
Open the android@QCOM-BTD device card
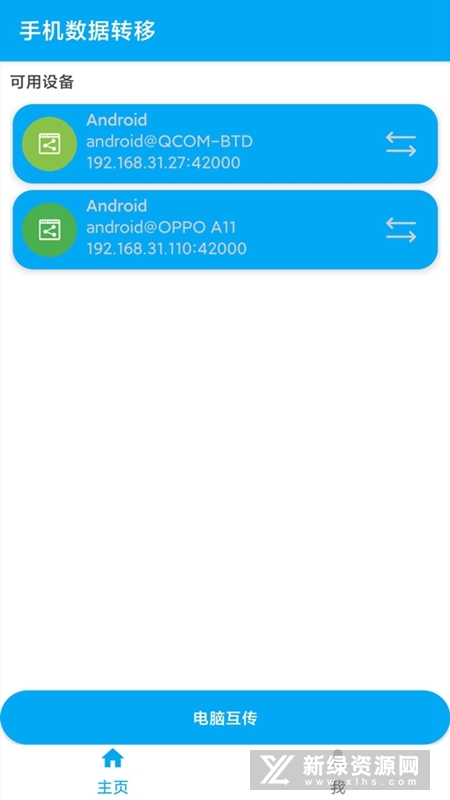pos(225,144)
